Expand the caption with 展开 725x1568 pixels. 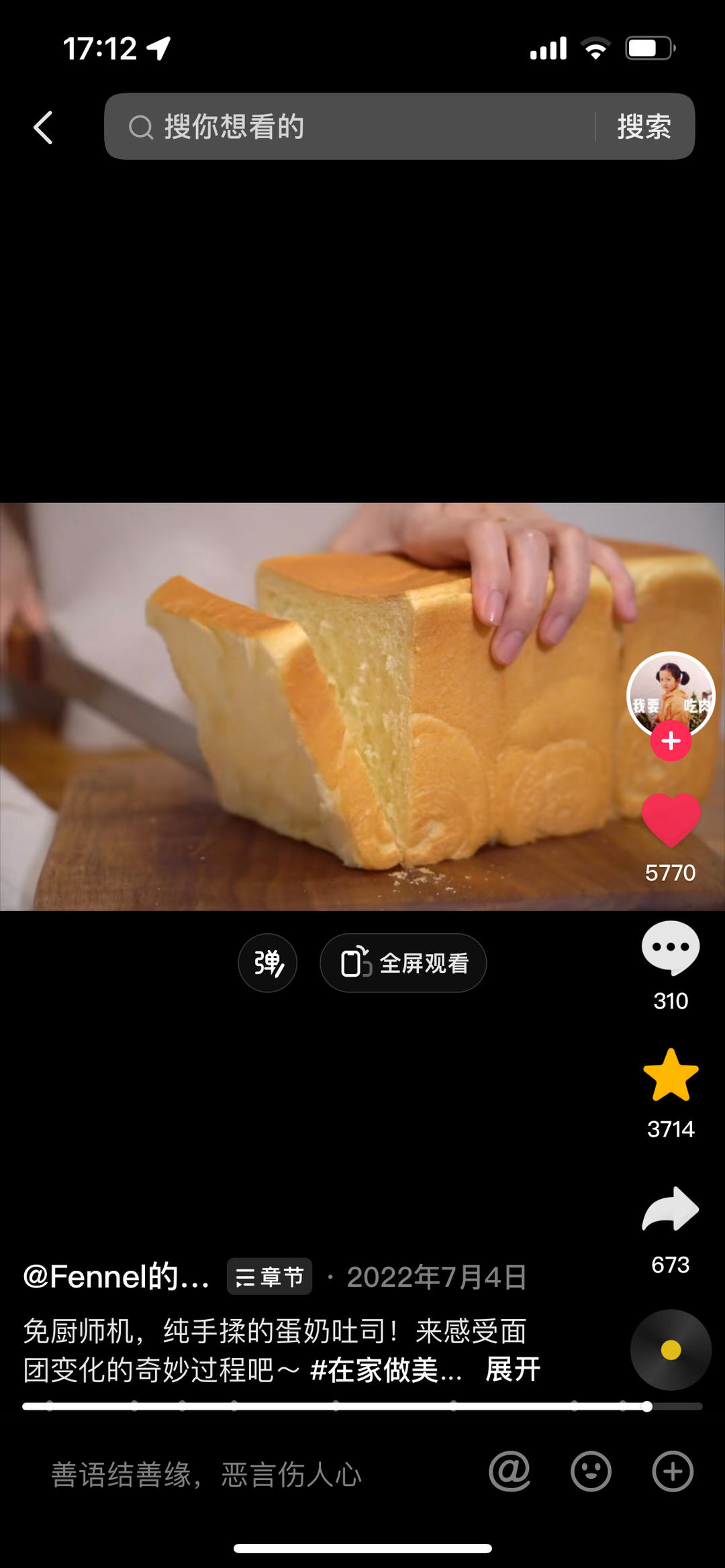coord(513,1369)
